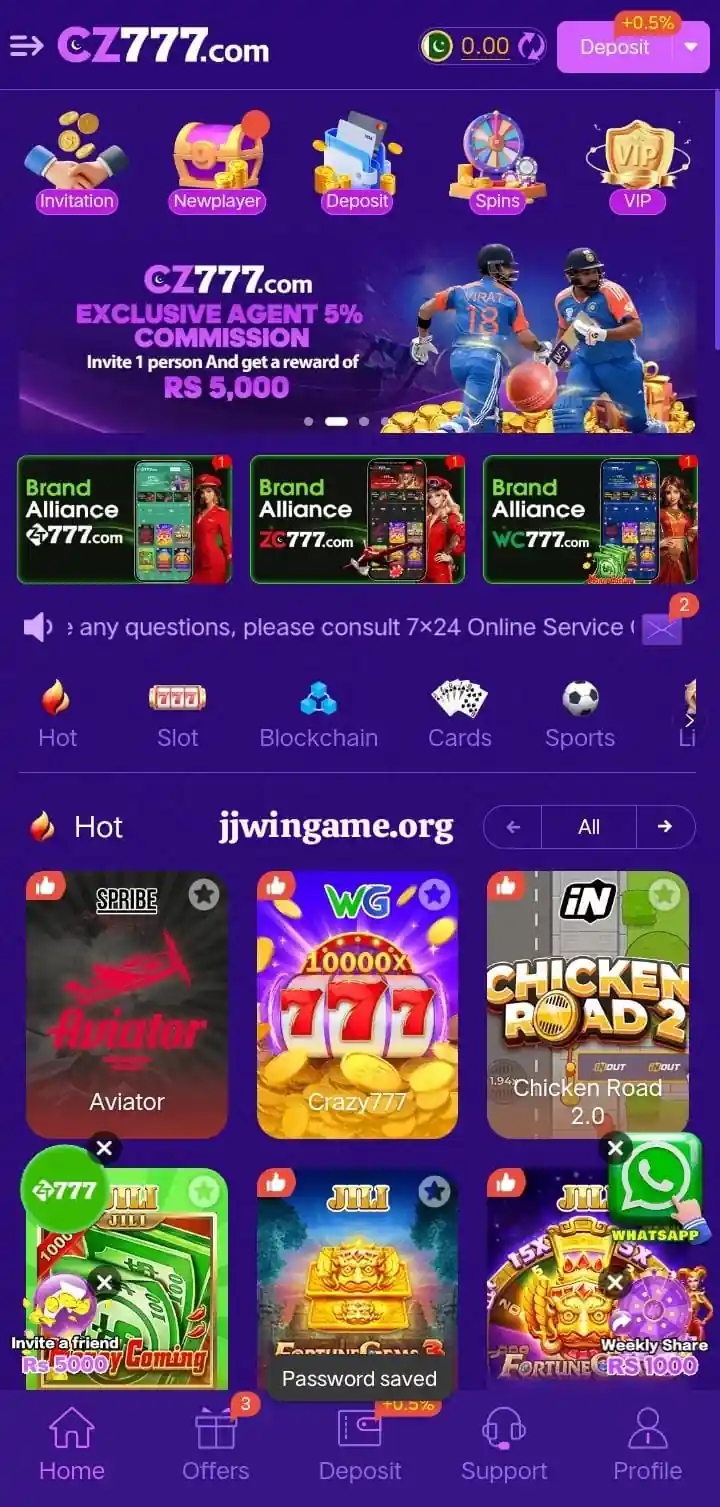
Task: Select the Blockchain category
Action: click(318, 715)
